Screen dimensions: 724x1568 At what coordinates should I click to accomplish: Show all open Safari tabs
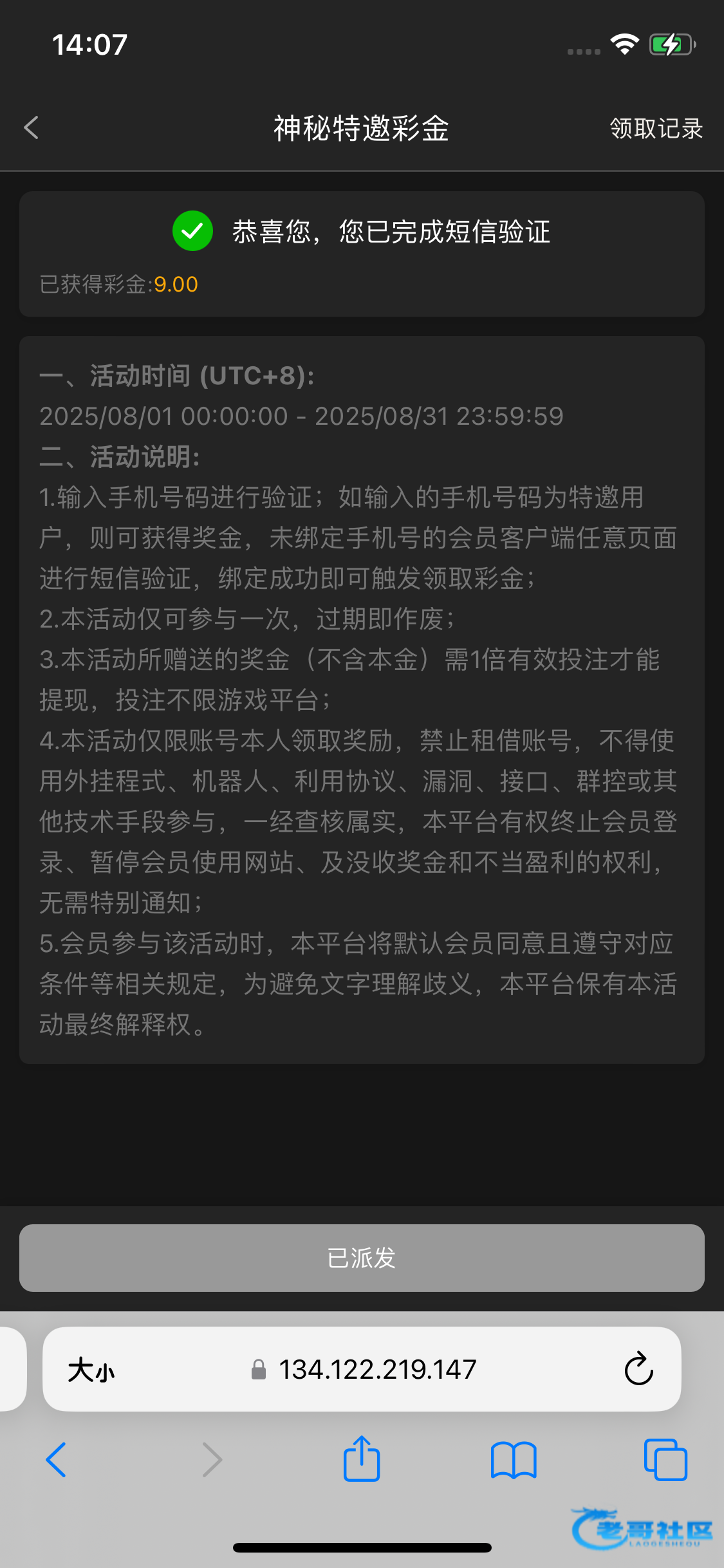pos(665,1460)
